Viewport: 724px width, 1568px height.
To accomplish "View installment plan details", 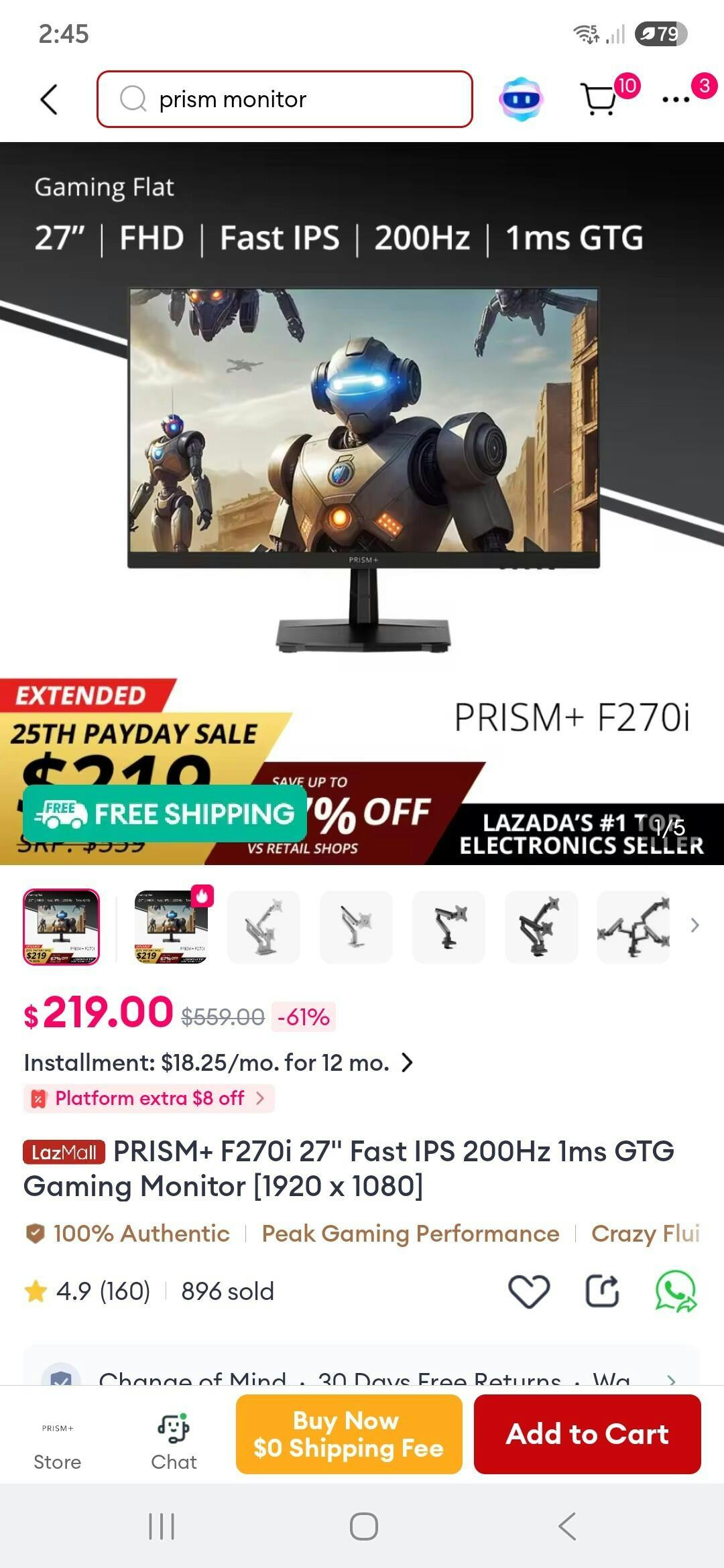I will pos(219,1062).
